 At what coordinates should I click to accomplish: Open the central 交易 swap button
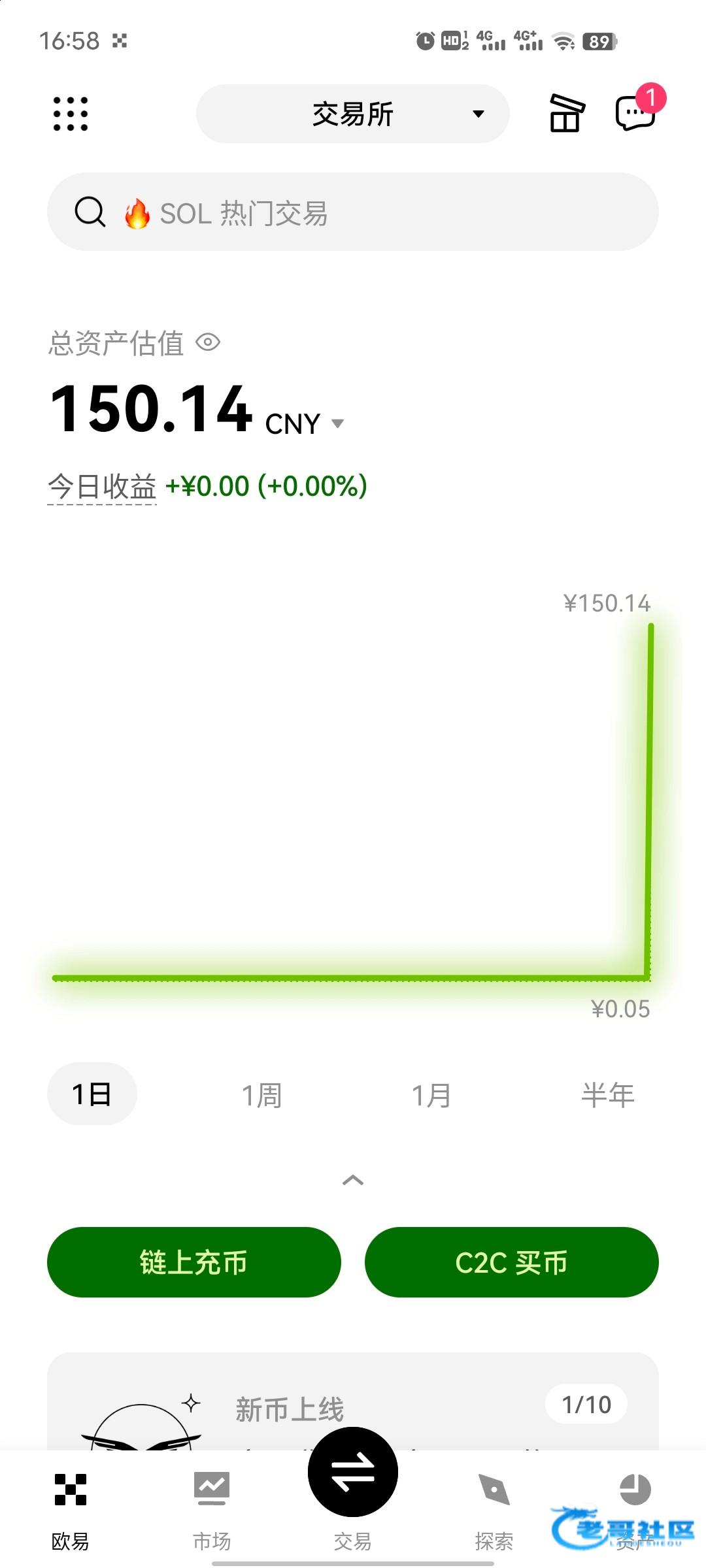[x=353, y=1471]
